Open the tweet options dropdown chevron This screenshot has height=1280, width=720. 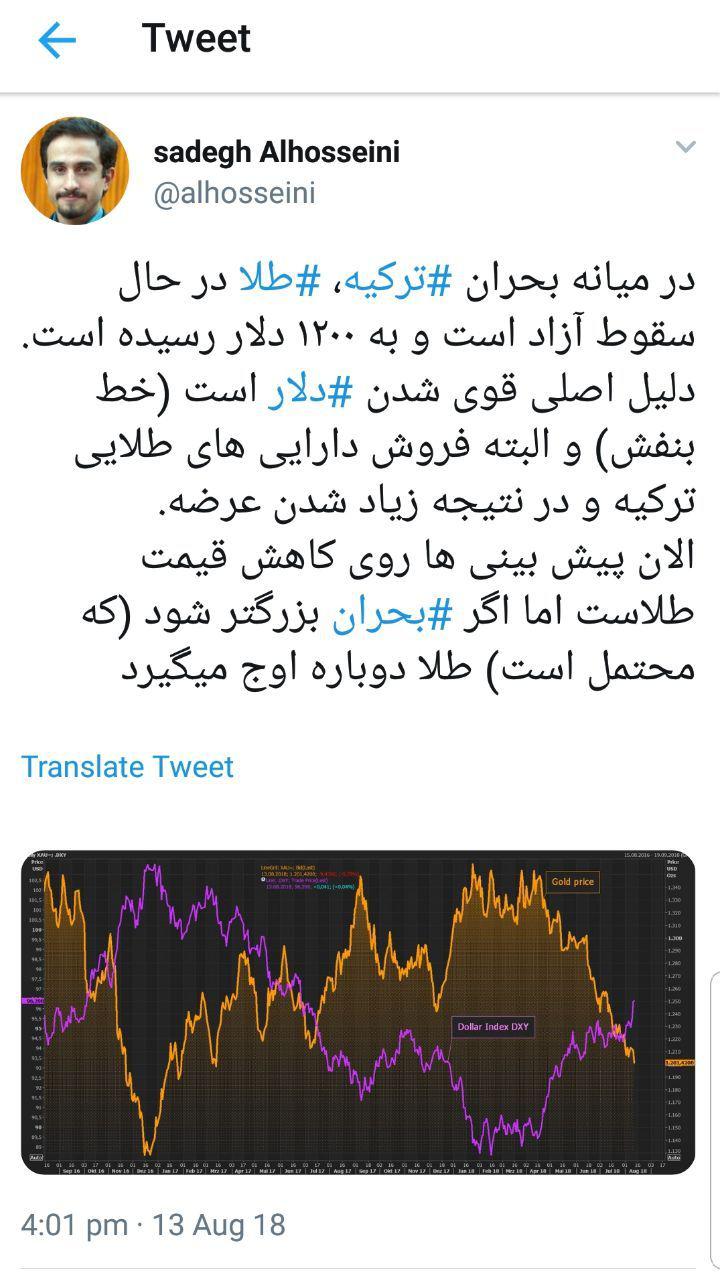[685, 148]
